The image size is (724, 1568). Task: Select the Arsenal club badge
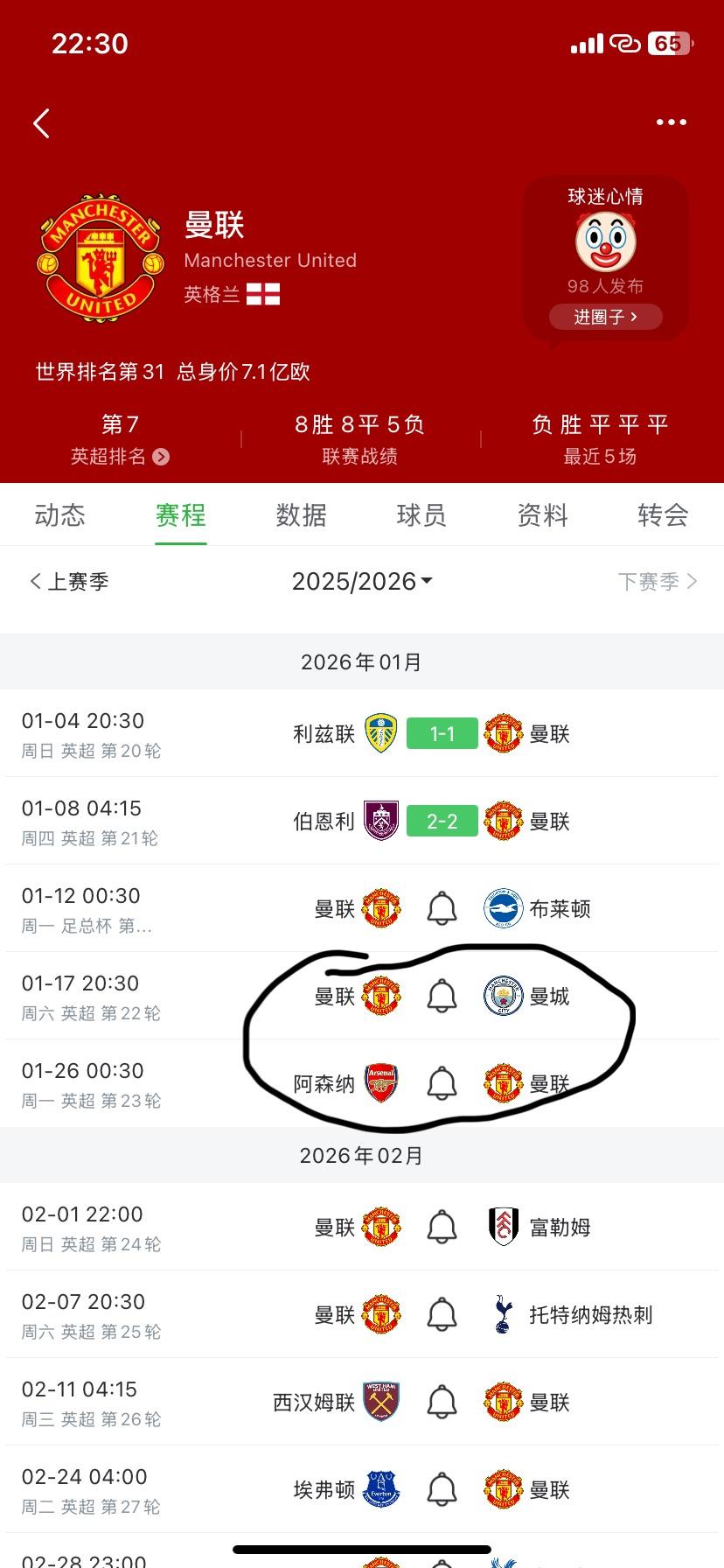point(381,1082)
